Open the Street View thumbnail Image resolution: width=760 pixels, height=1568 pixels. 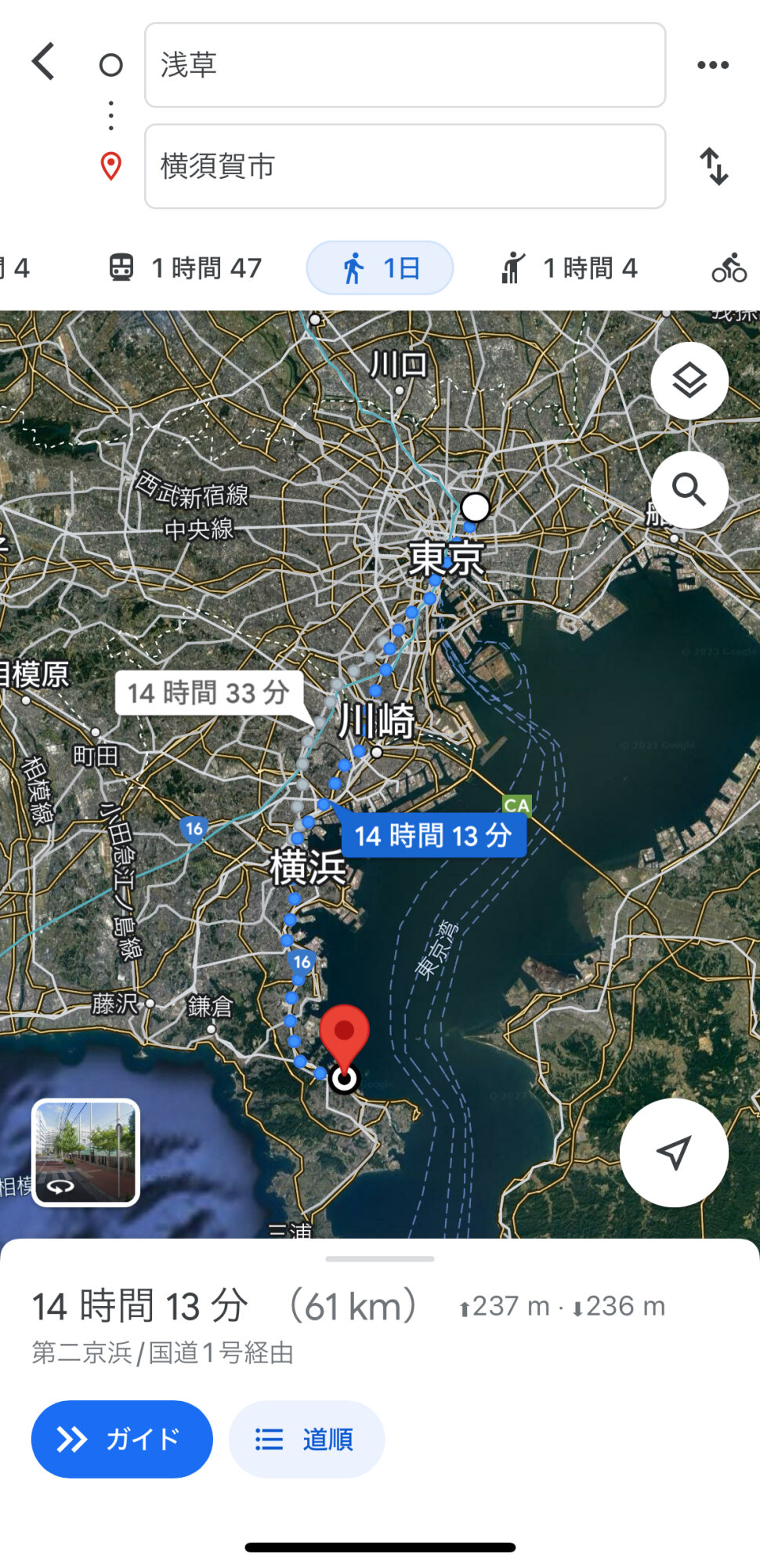(x=85, y=1152)
